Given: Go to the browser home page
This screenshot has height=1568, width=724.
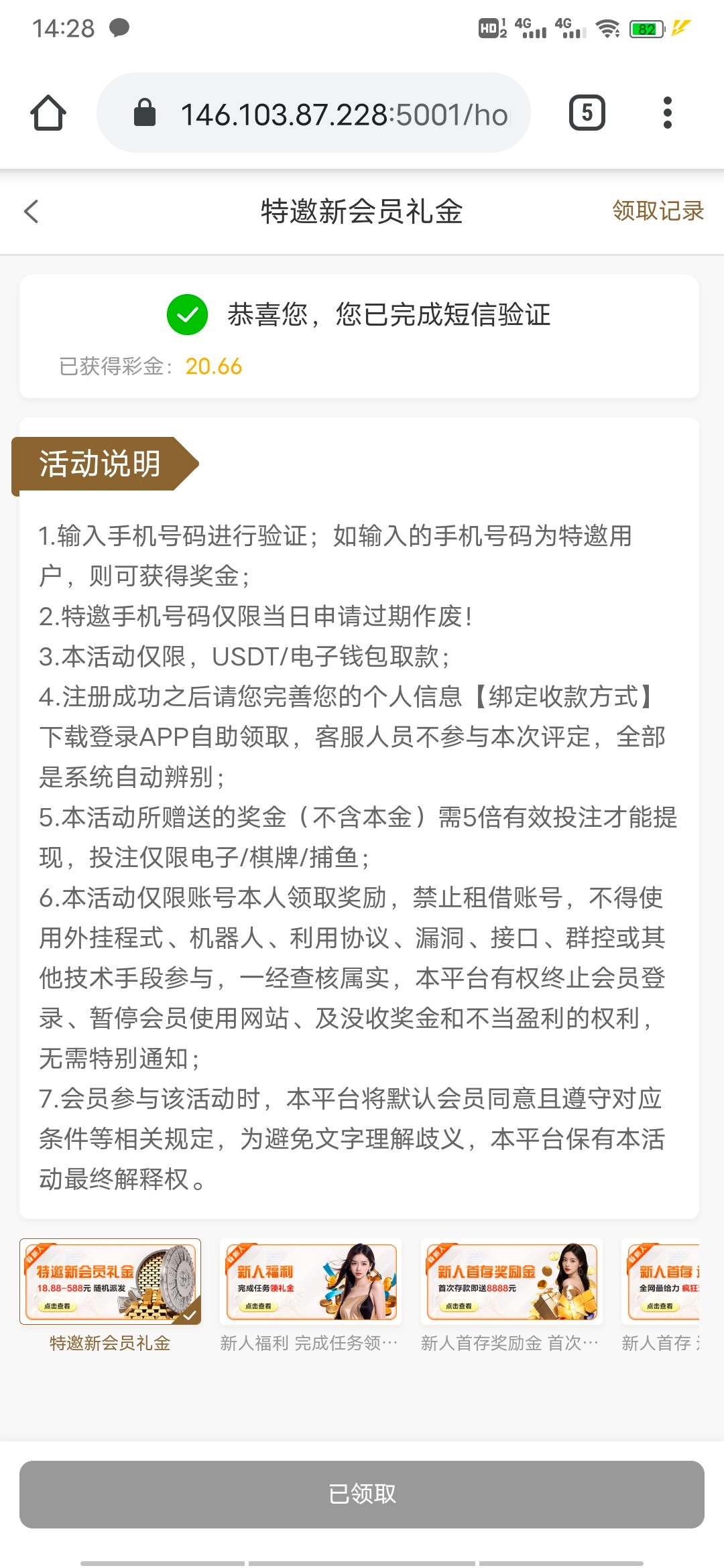Looking at the screenshot, I should click(48, 113).
